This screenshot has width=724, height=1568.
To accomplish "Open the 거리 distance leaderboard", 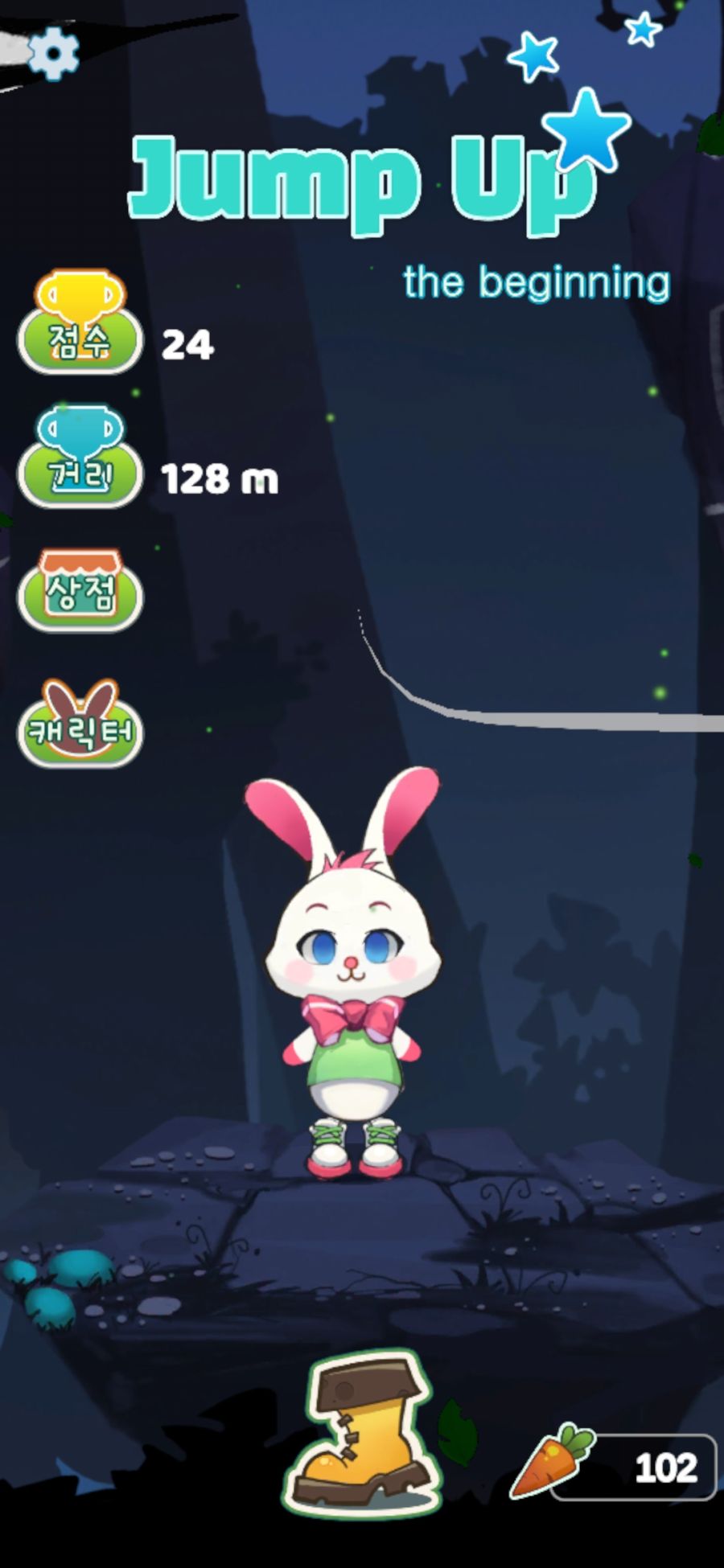I will [x=80, y=460].
